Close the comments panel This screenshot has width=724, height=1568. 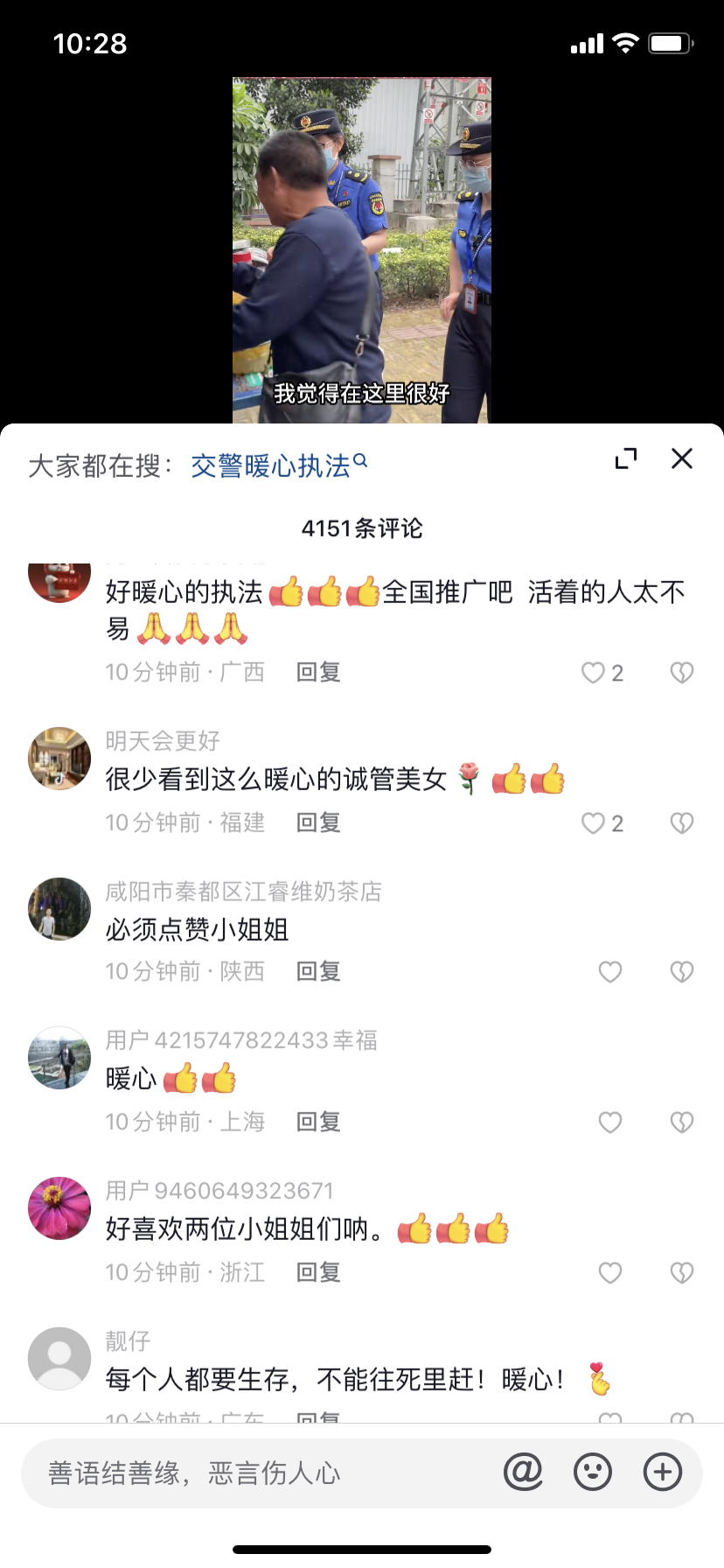click(x=681, y=458)
